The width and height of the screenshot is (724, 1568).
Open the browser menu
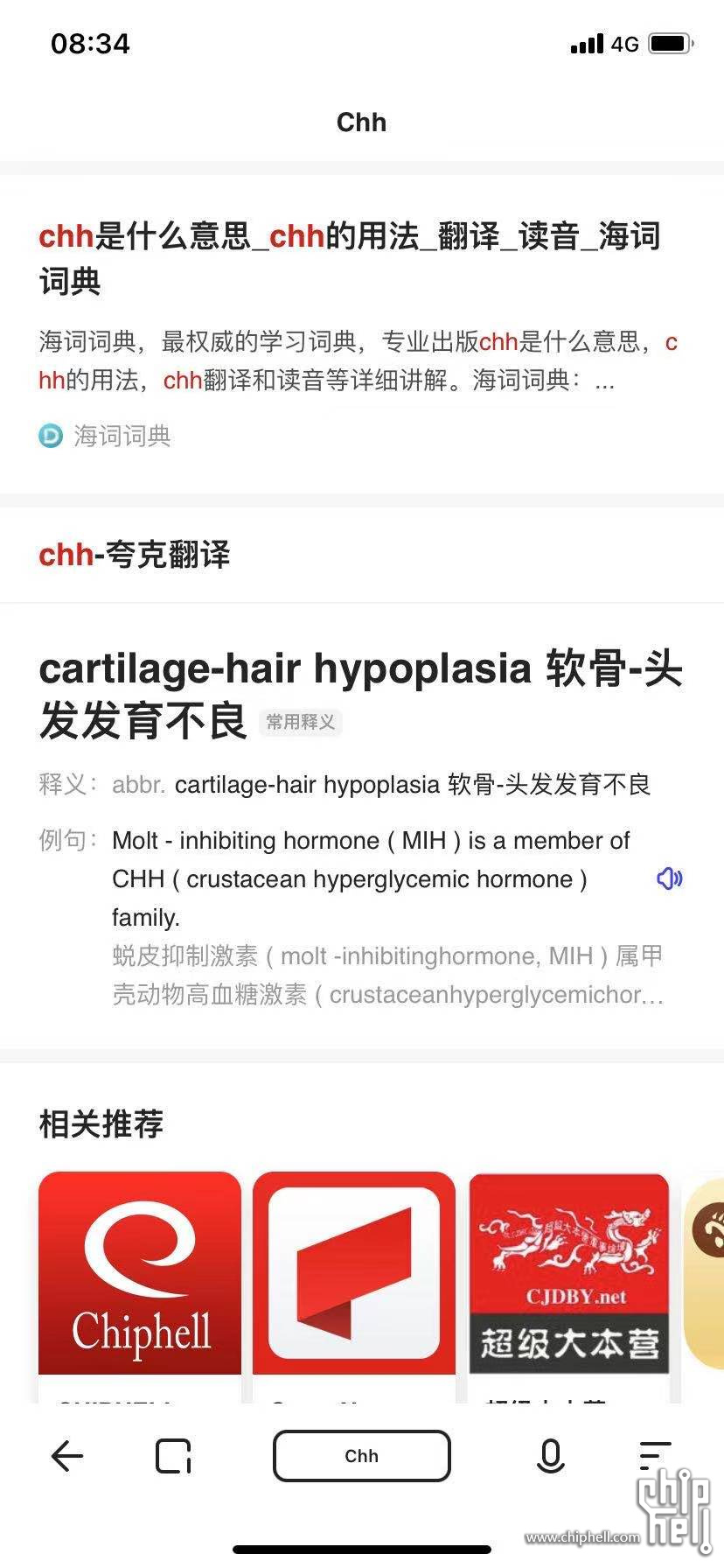[654, 1456]
